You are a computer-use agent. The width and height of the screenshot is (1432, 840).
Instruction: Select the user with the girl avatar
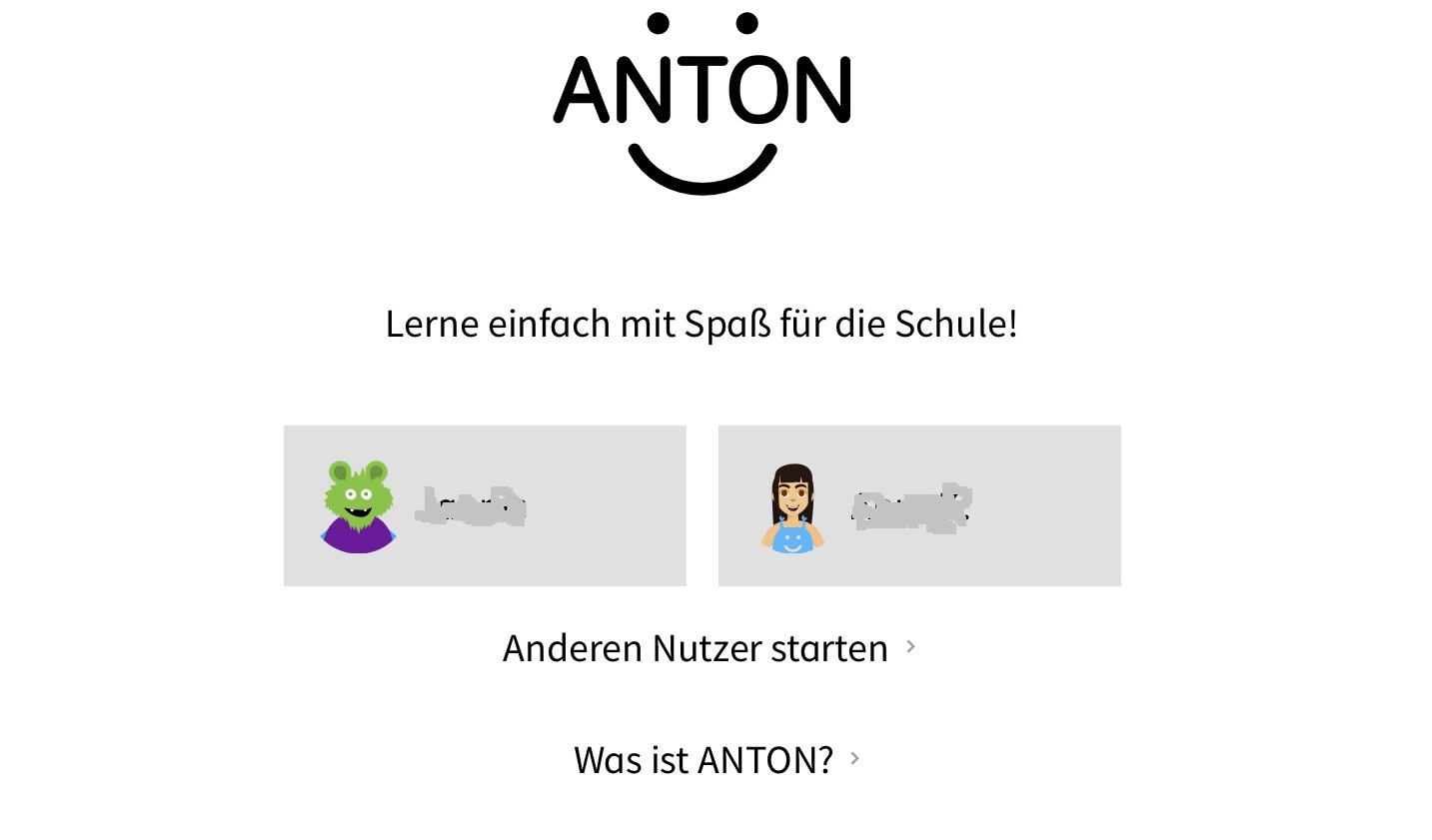[x=919, y=505]
